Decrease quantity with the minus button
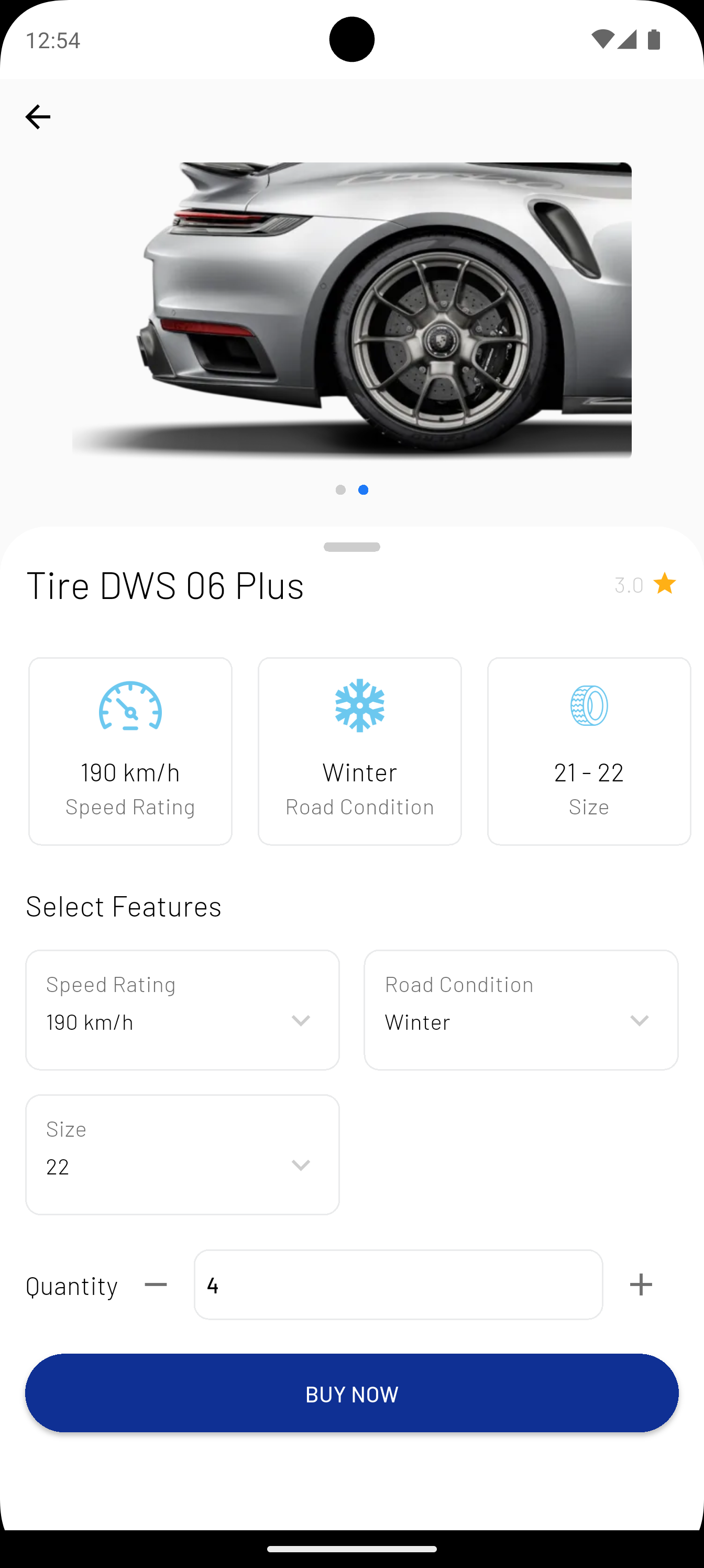This screenshot has height=1568, width=704. (156, 1285)
